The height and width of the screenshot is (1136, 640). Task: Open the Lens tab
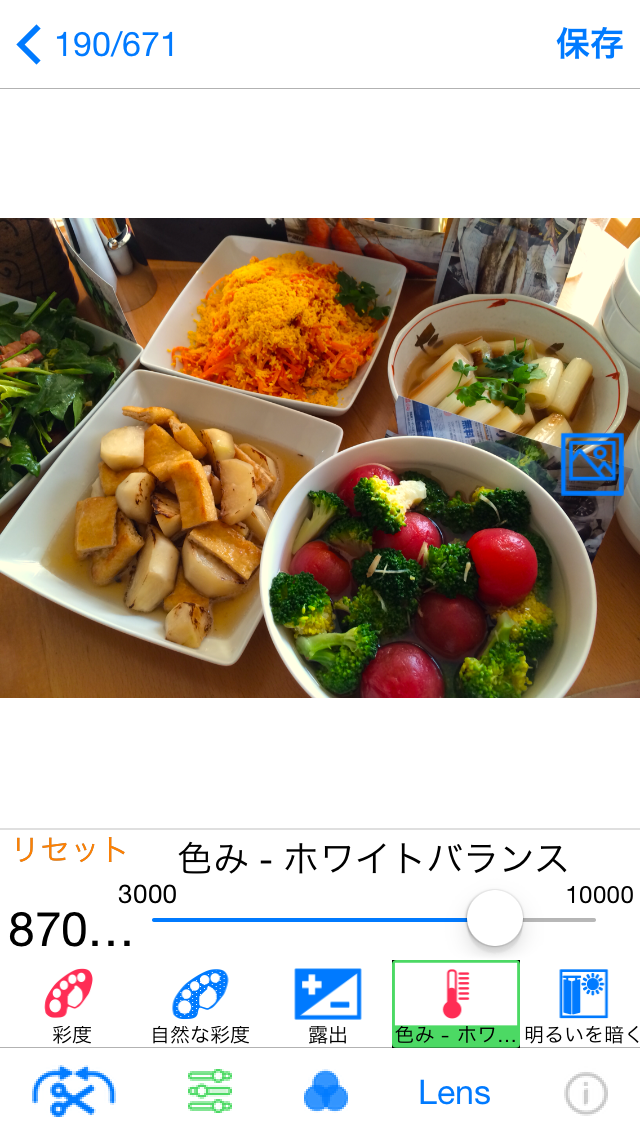click(454, 1093)
